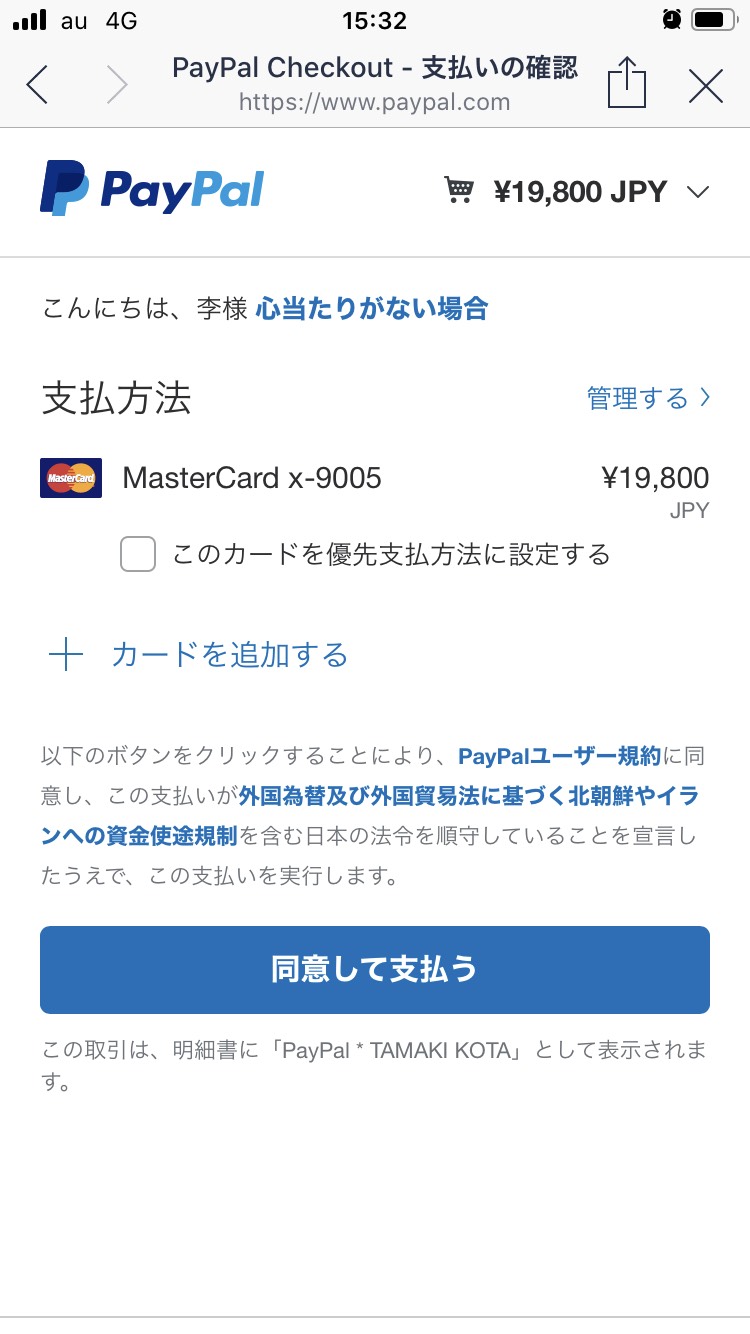
Task: Open the 心当たりがない場合 link
Action: coord(372,308)
